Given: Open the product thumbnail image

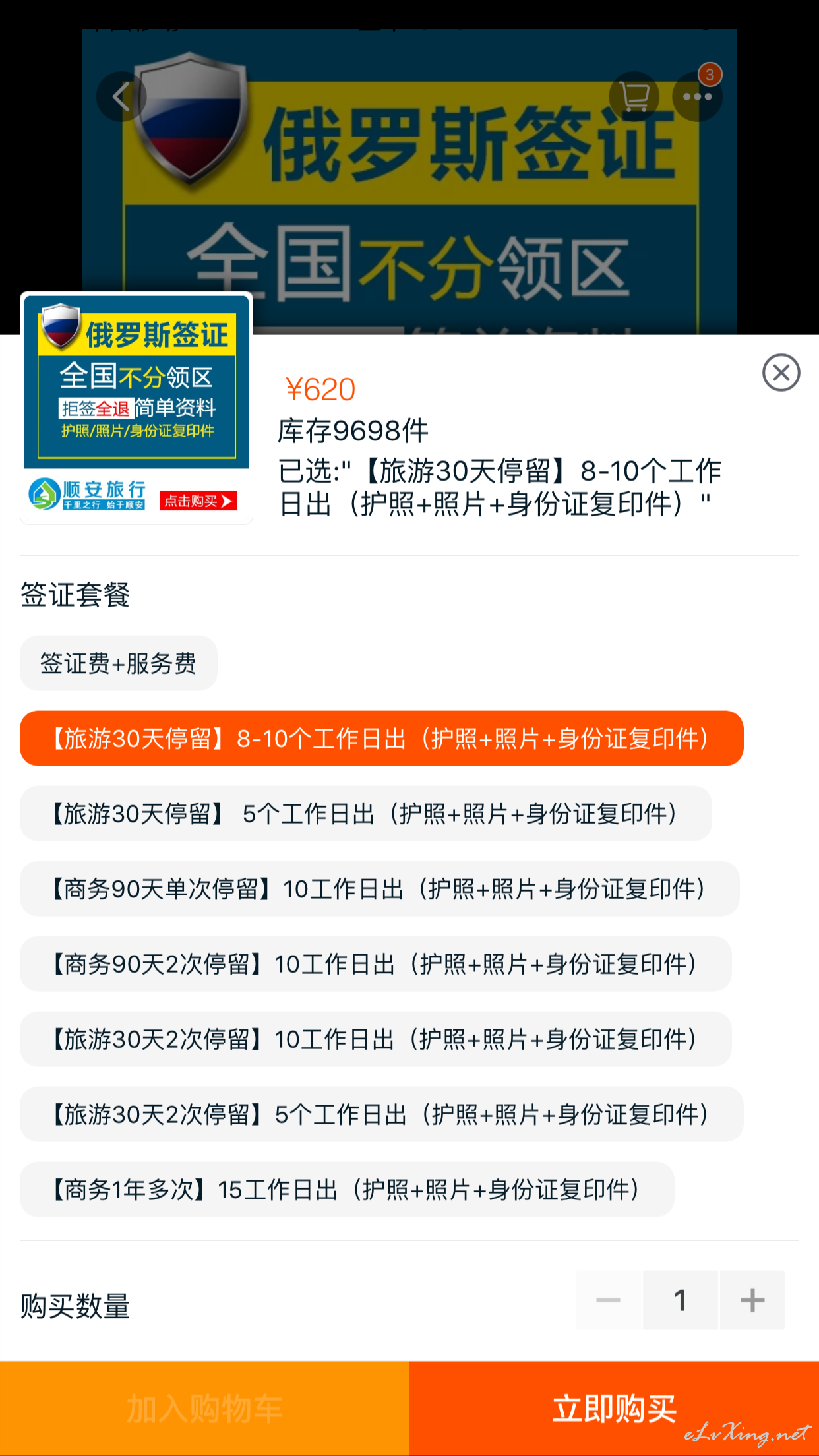Looking at the screenshot, I should (x=136, y=408).
